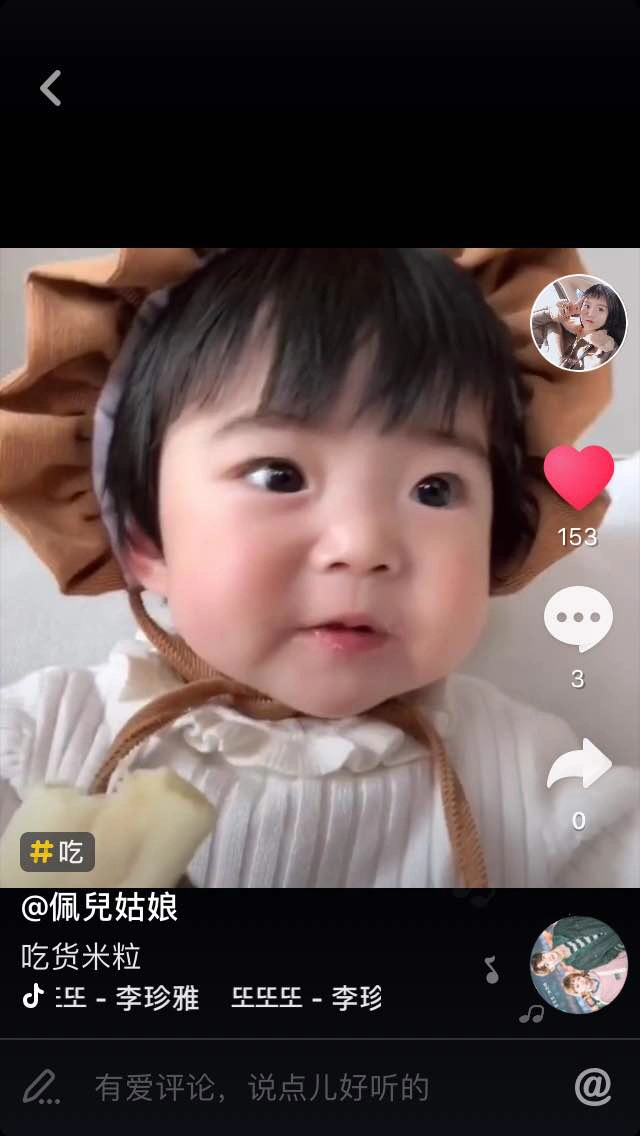Image resolution: width=640 pixels, height=1136 pixels.
Task: Open the comments bubble
Action: [x=578, y=619]
